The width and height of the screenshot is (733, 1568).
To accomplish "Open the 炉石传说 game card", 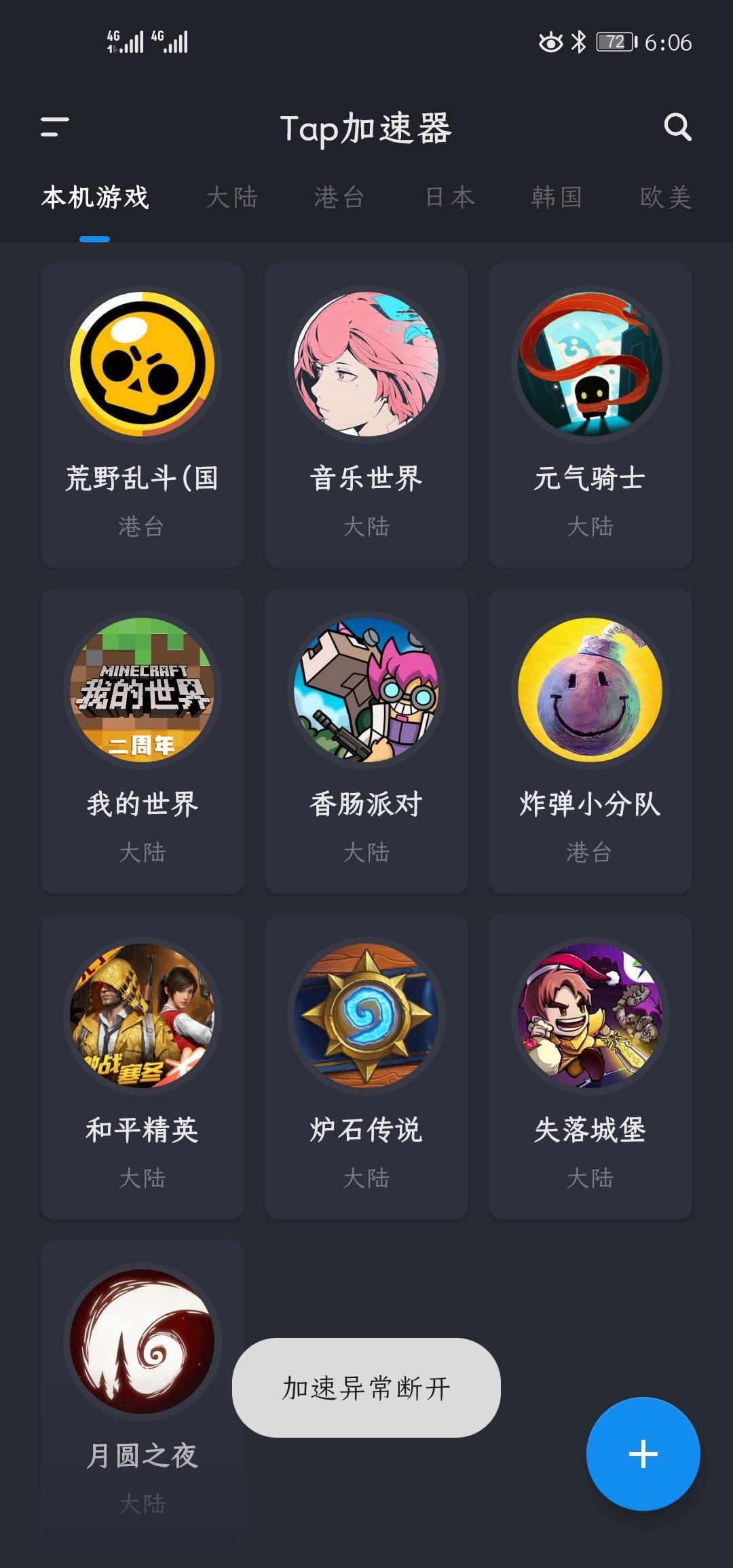I will [366, 1066].
